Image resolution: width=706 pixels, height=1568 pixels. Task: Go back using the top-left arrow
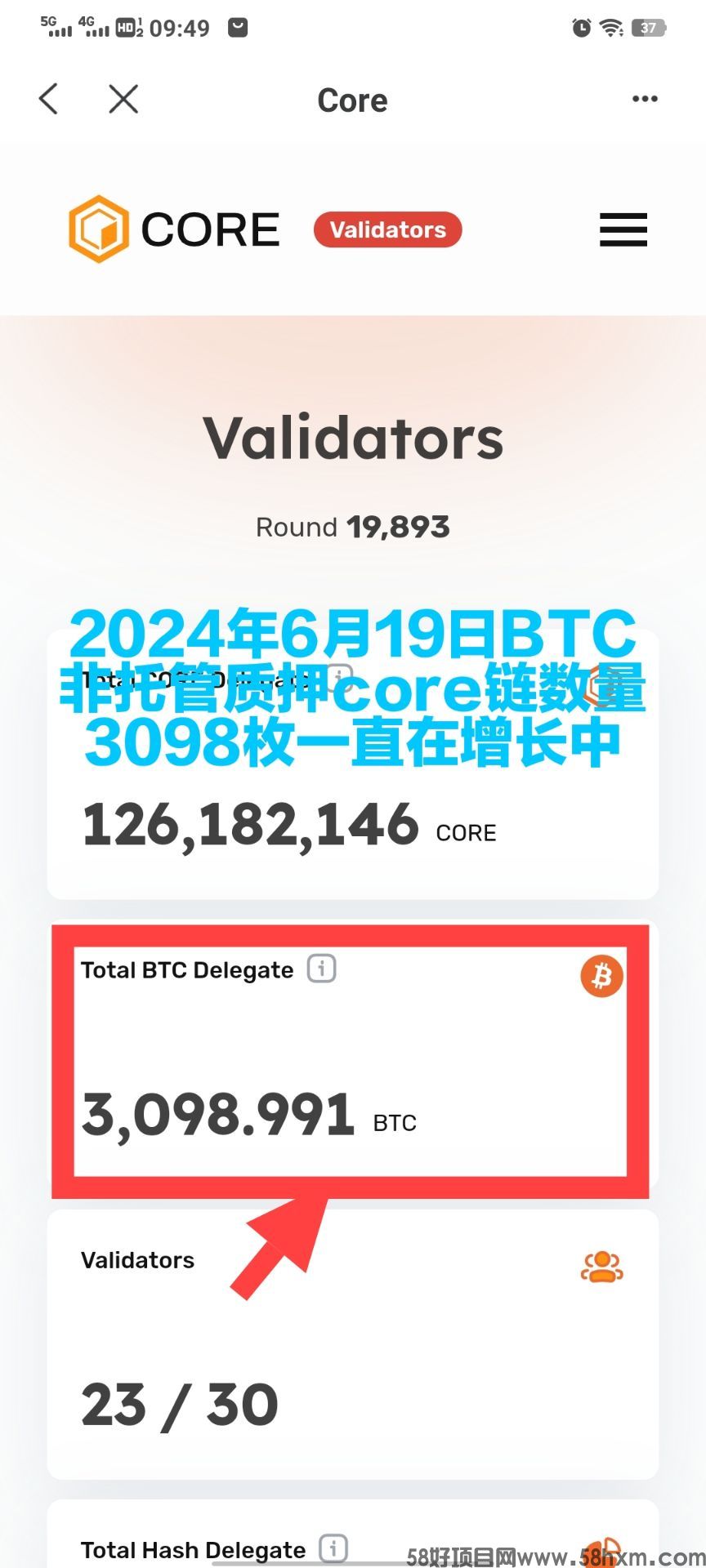click(49, 99)
